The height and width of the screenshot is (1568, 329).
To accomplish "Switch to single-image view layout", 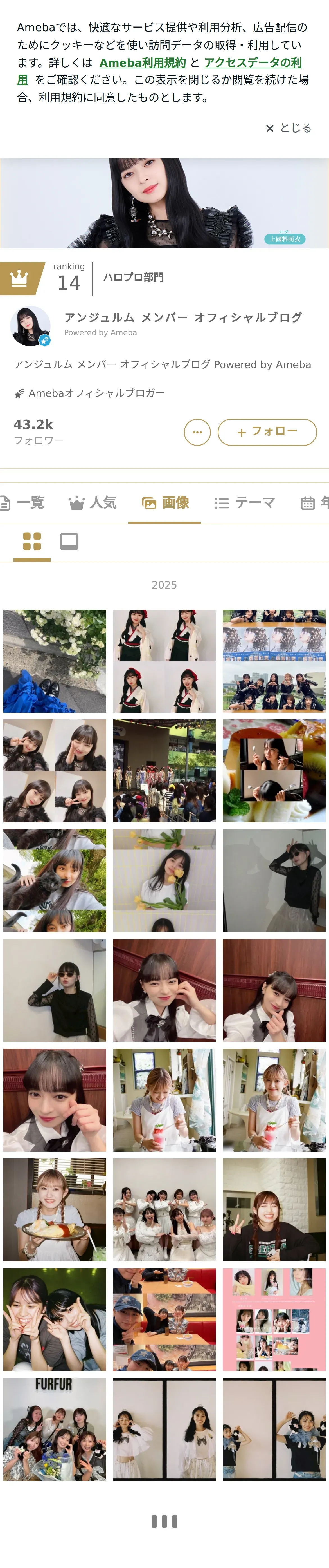I will [69, 541].
